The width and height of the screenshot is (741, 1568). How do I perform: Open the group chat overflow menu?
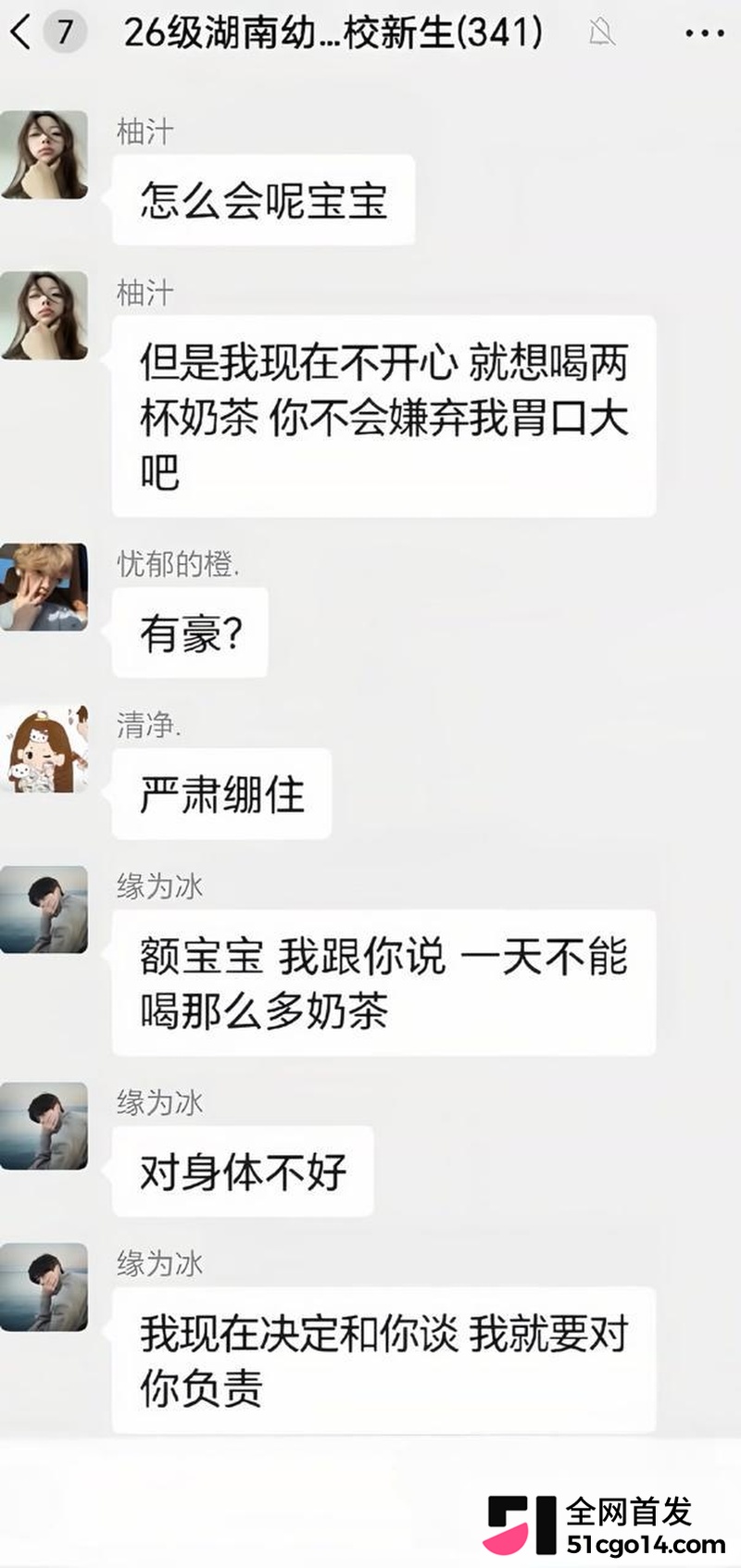click(704, 33)
